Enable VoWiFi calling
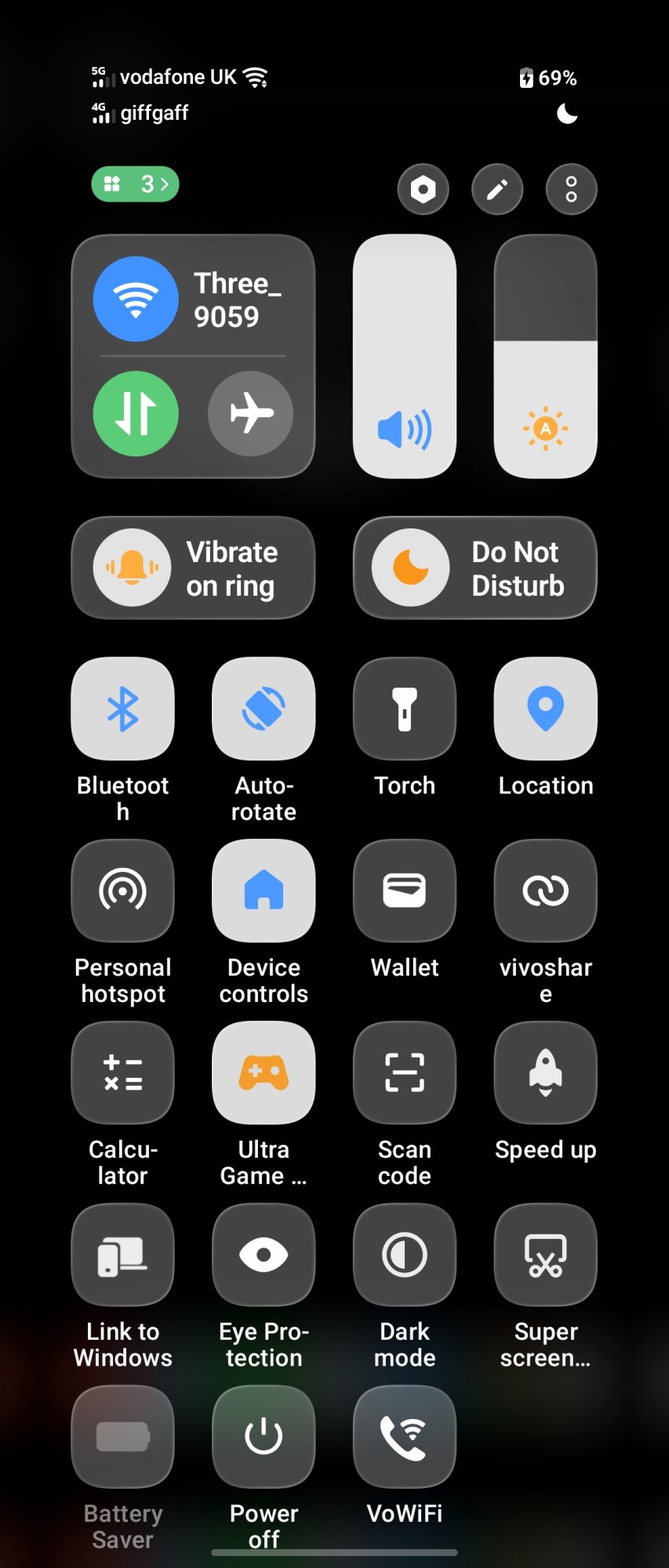 click(x=404, y=1436)
